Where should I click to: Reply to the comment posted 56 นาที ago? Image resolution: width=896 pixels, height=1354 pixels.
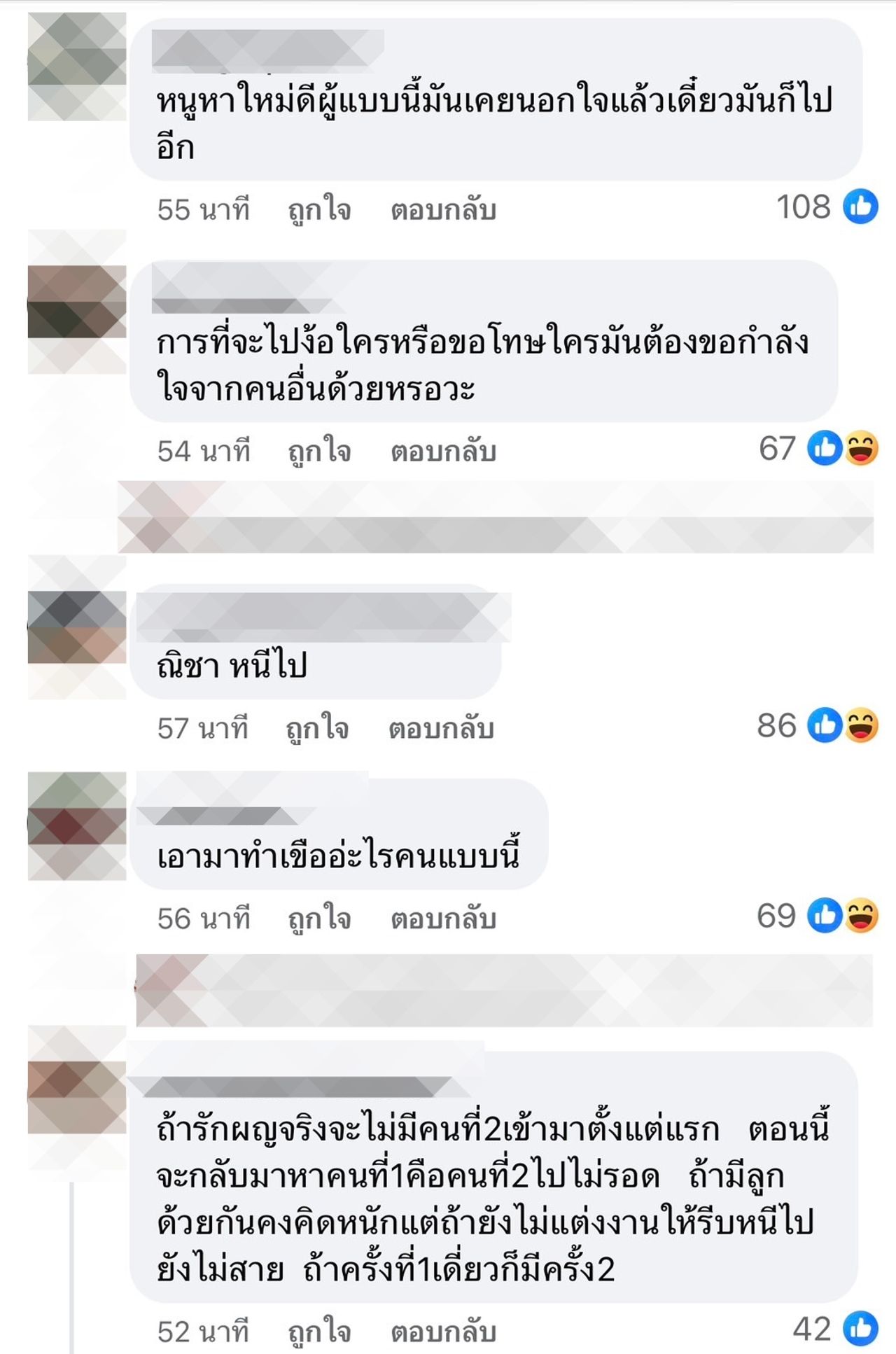(x=443, y=919)
